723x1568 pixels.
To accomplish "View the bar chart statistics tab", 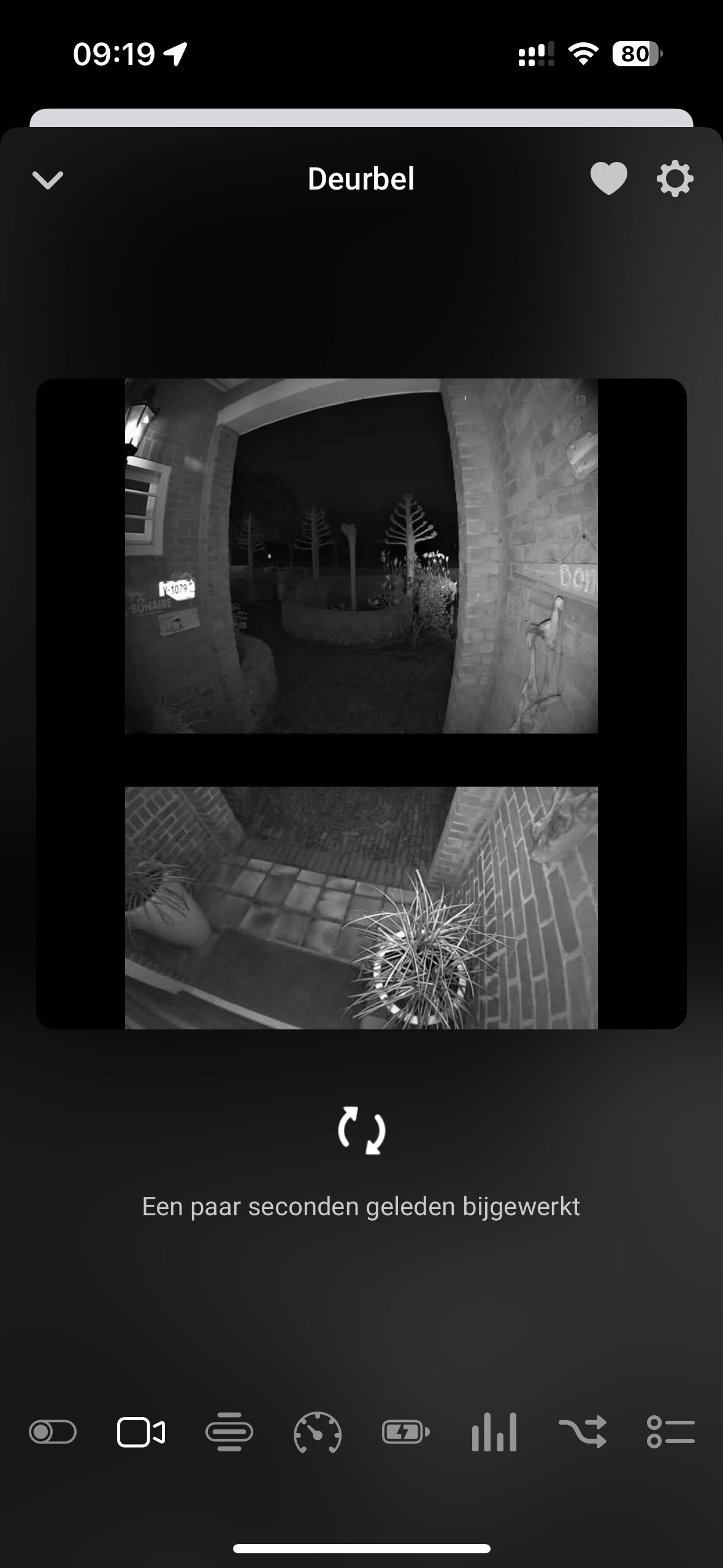I will click(494, 1432).
